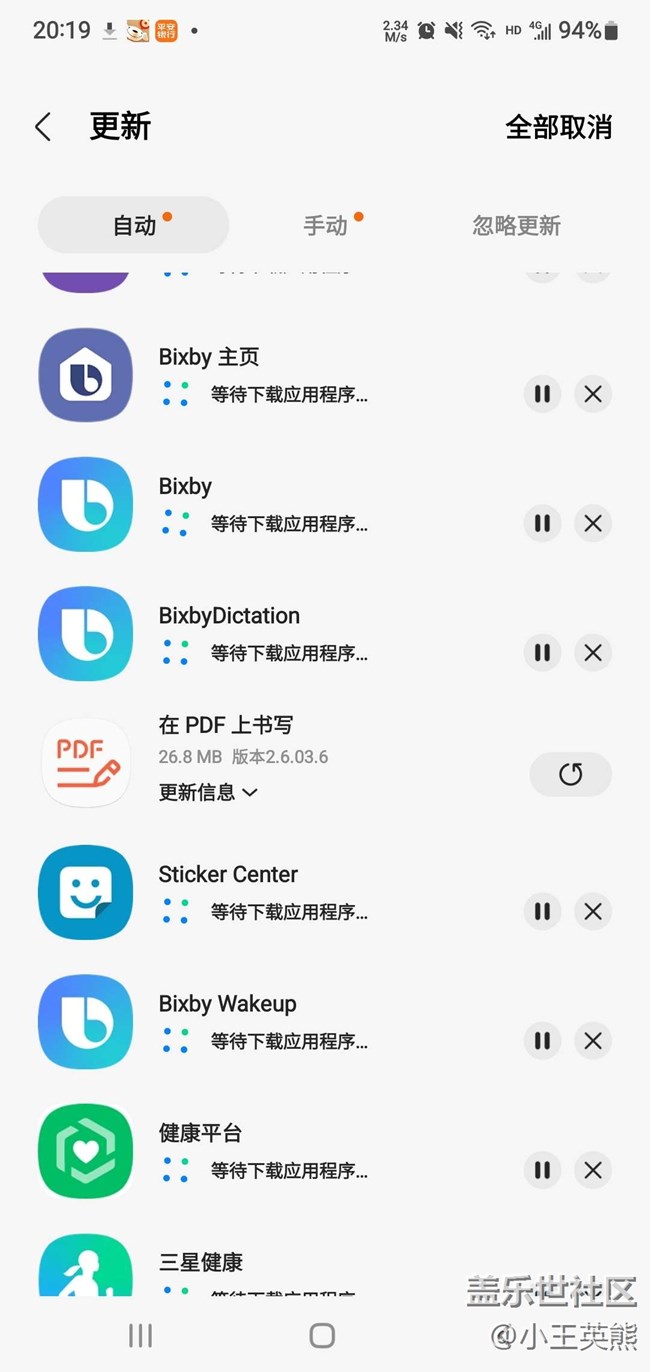Cancel the 健康平台 update

[x=593, y=1170]
